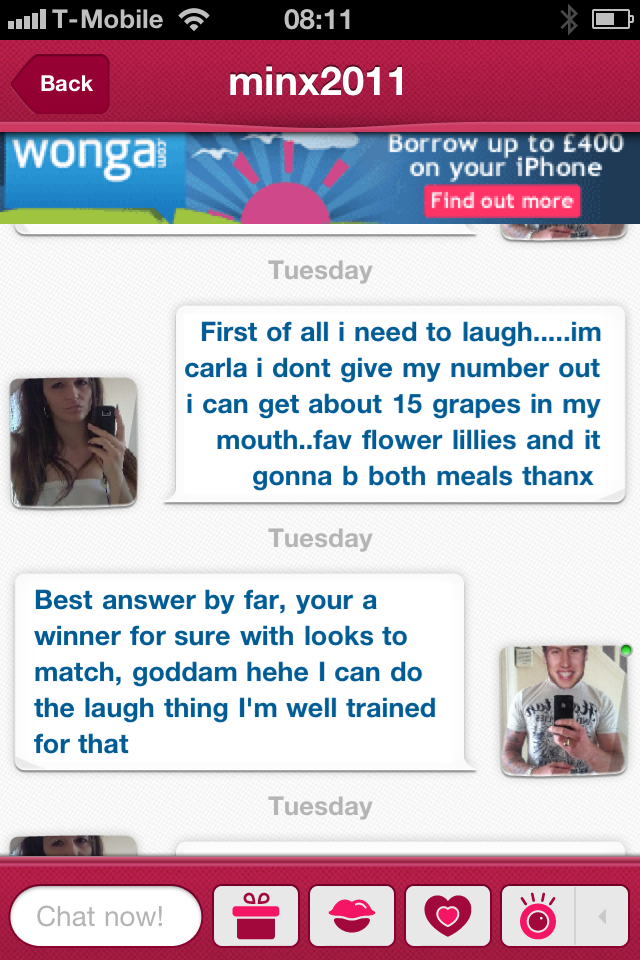Tap the 'Chat now!' message field
The image size is (640, 960).
point(105,916)
